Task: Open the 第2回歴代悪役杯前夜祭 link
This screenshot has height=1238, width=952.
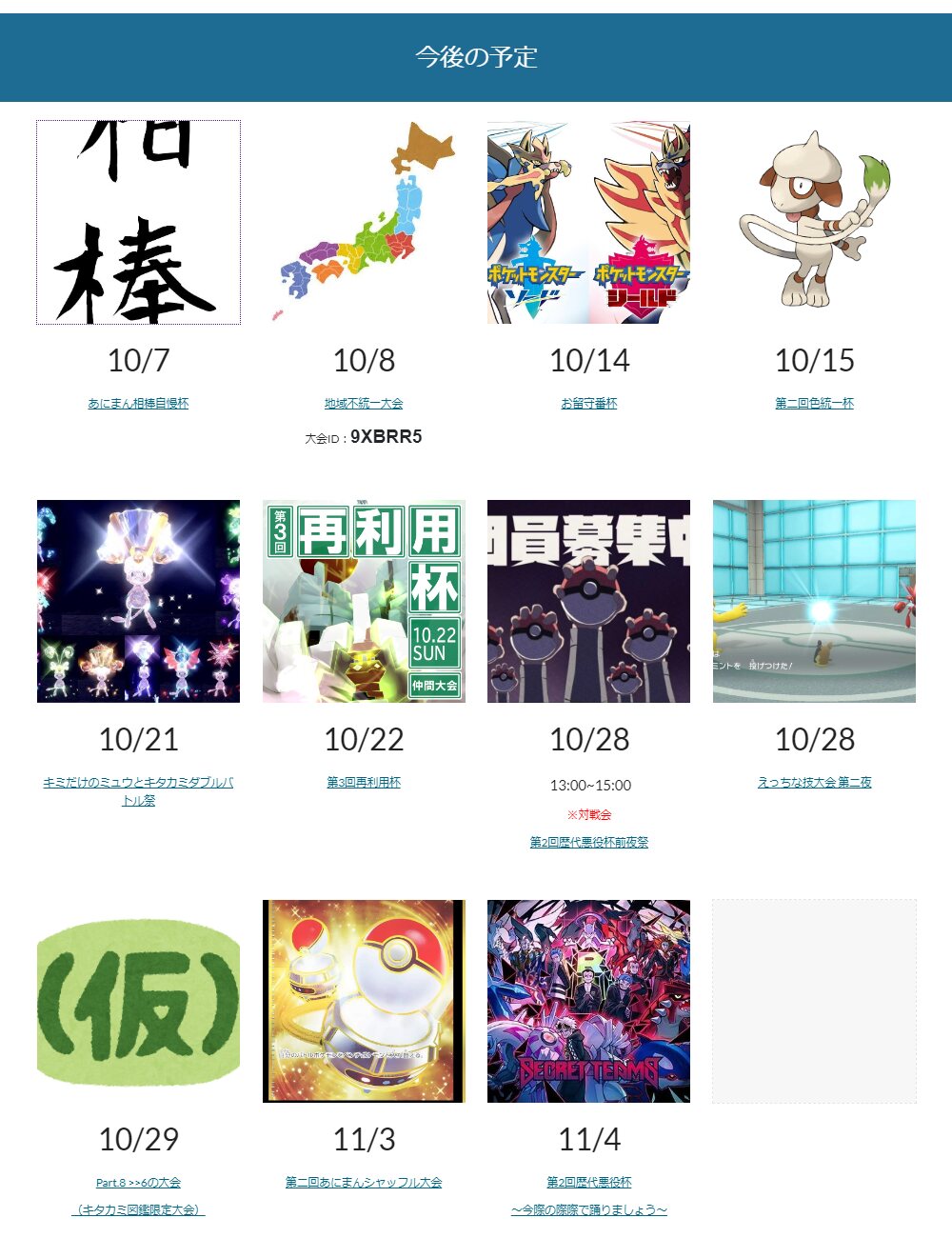Action: coord(589,843)
